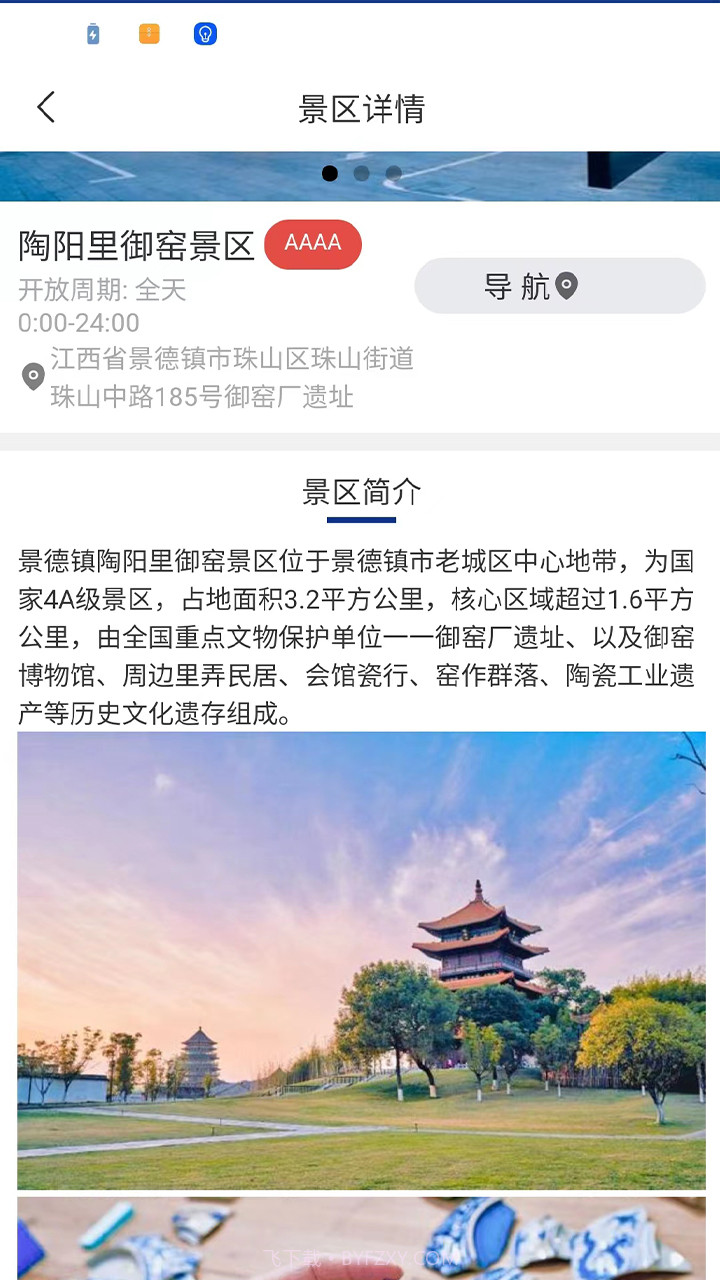Viewport: 720px width, 1280px height.
Task: Tap the map pin inside the 导航 button
Action: (567, 285)
